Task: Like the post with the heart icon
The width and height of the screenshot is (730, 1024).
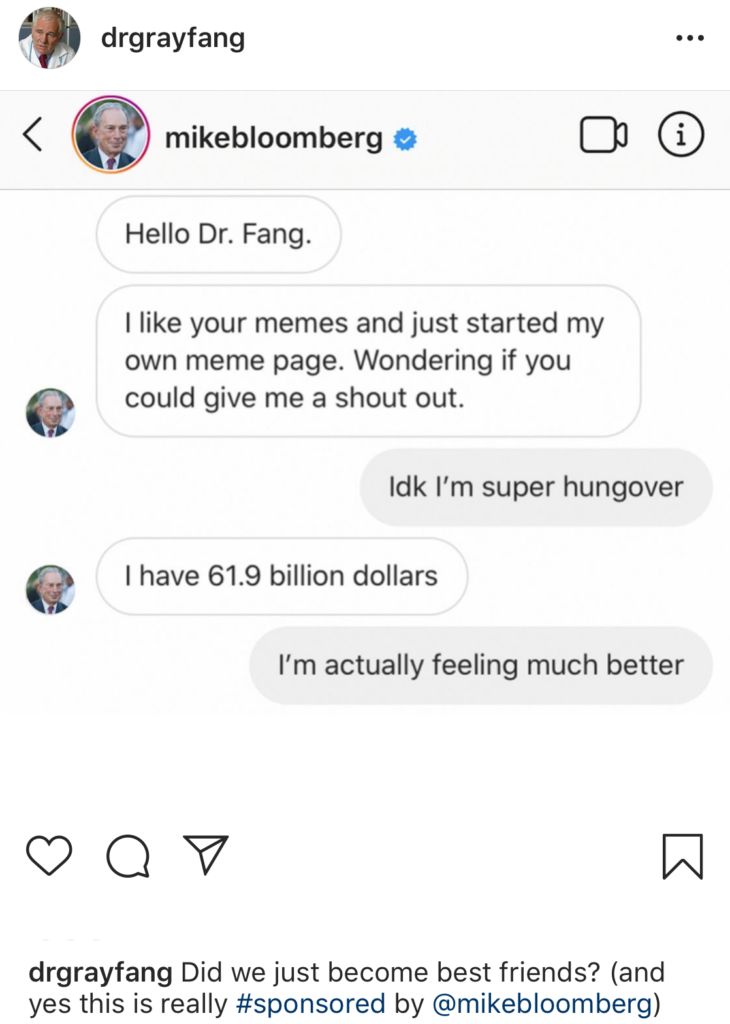Action: (x=48, y=856)
